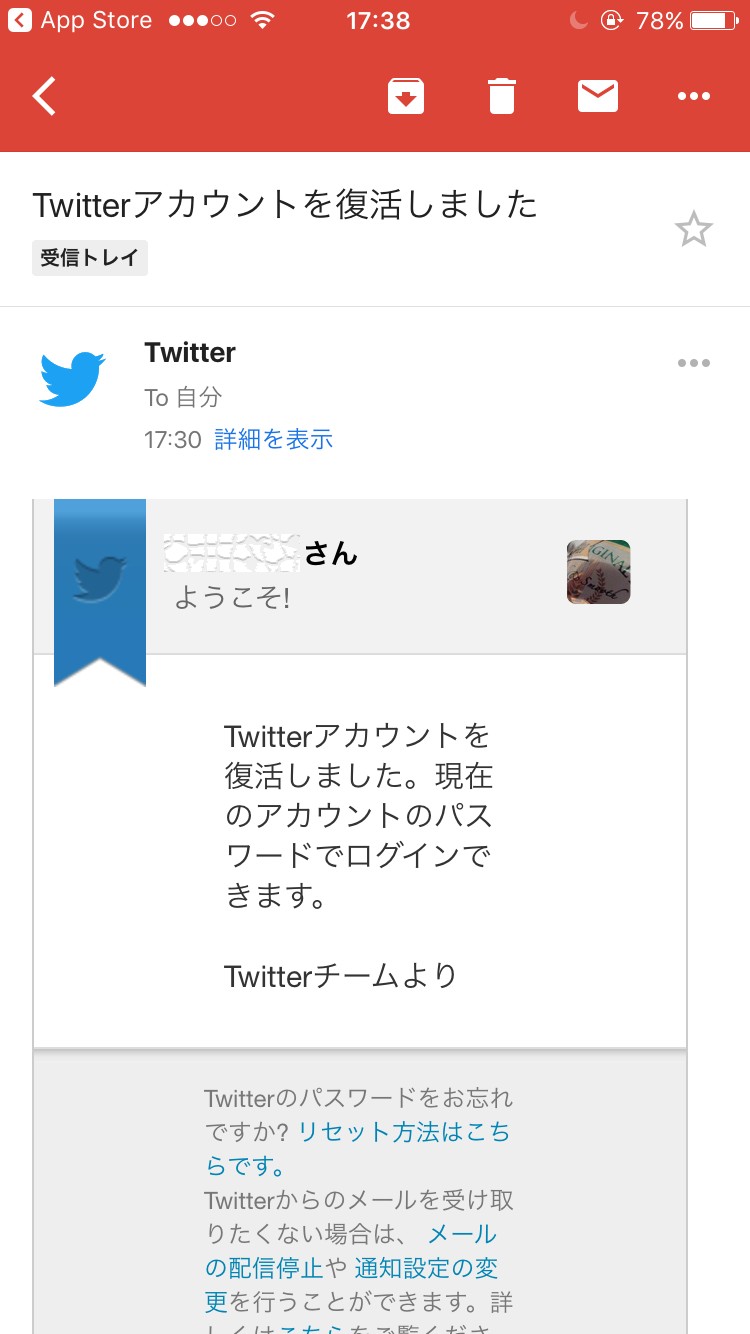Screen dimensions: 750x1334
Task: Open the sender's message options menu
Action: (x=693, y=363)
